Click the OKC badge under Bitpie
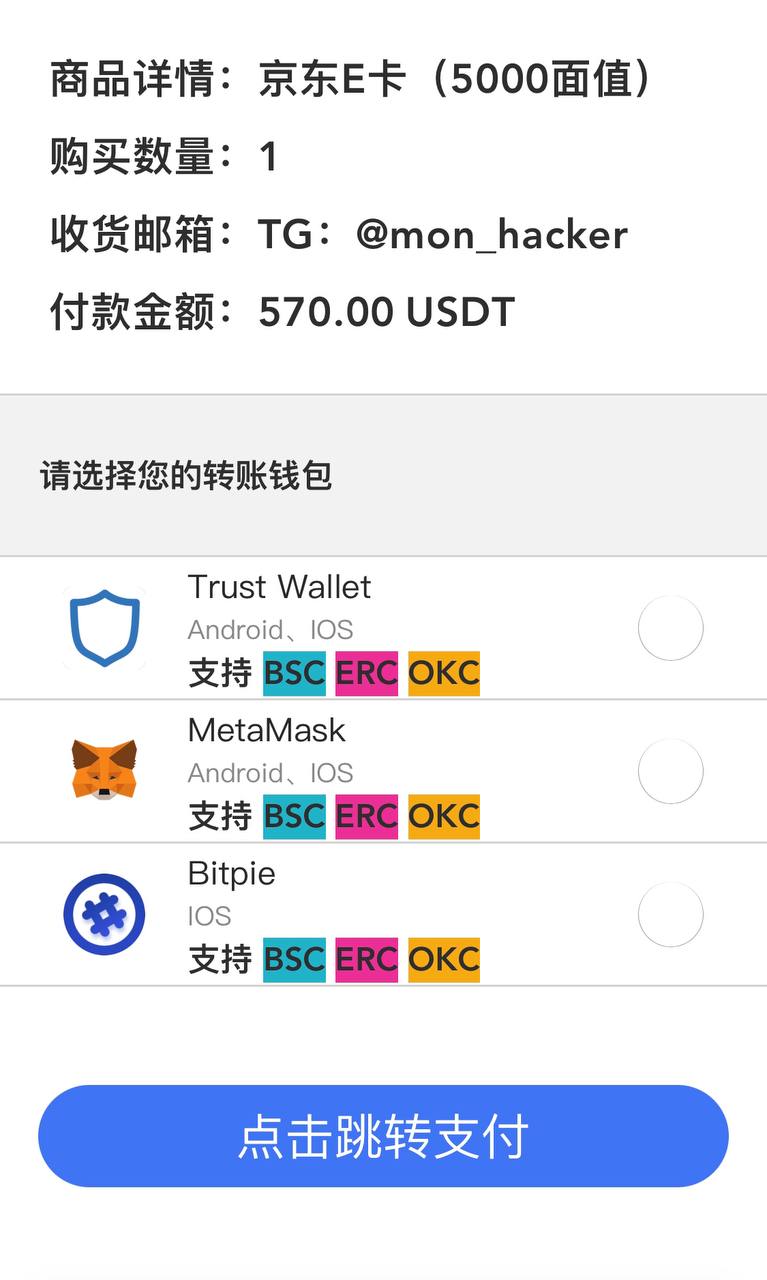This screenshot has height=1280, width=767. pyautogui.click(x=443, y=959)
